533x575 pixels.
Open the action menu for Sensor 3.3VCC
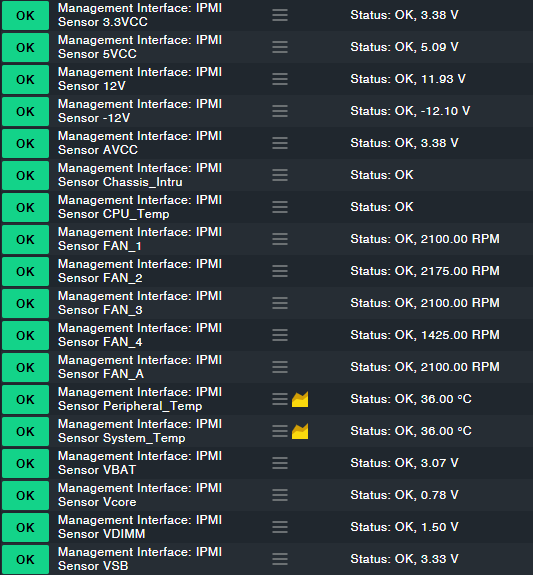pos(280,15)
